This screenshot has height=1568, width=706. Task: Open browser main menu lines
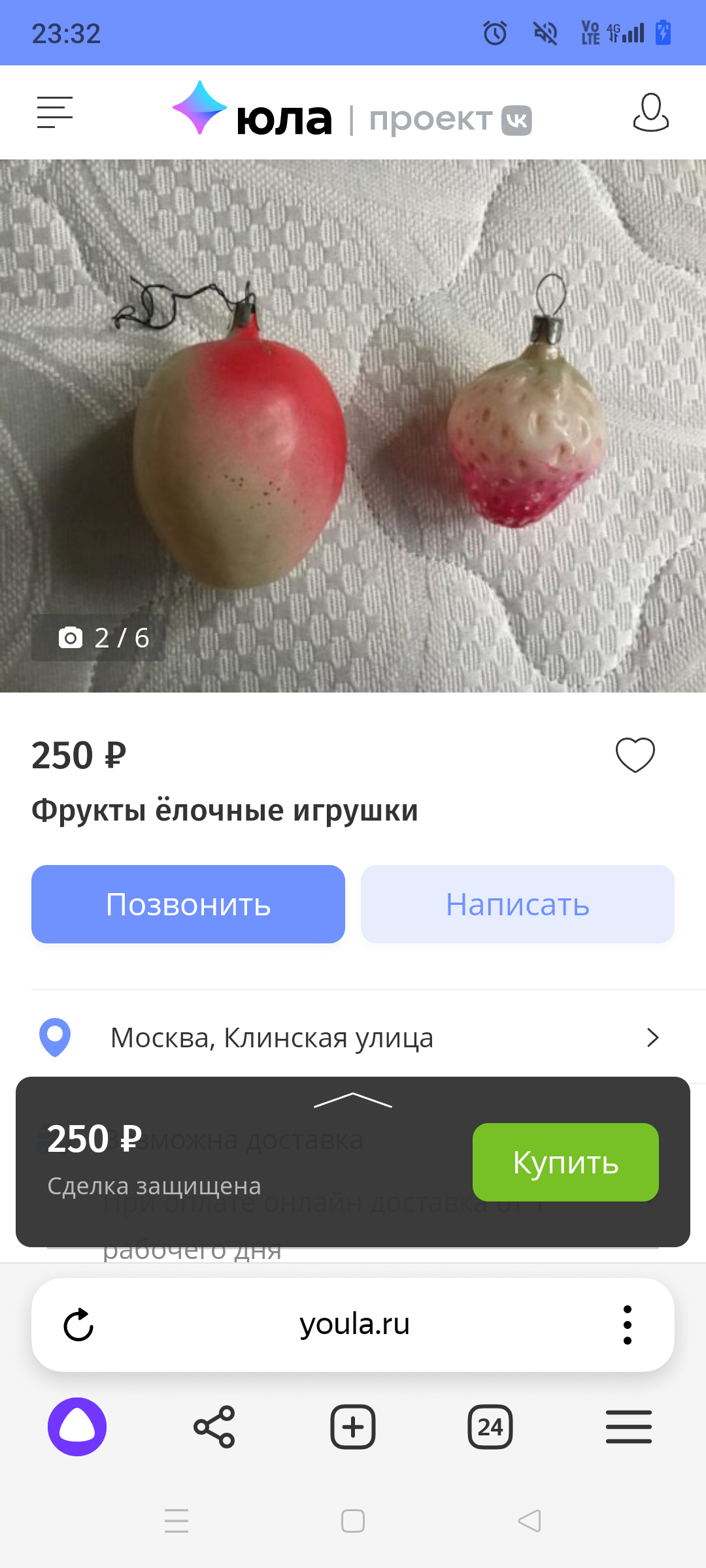click(x=628, y=1427)
